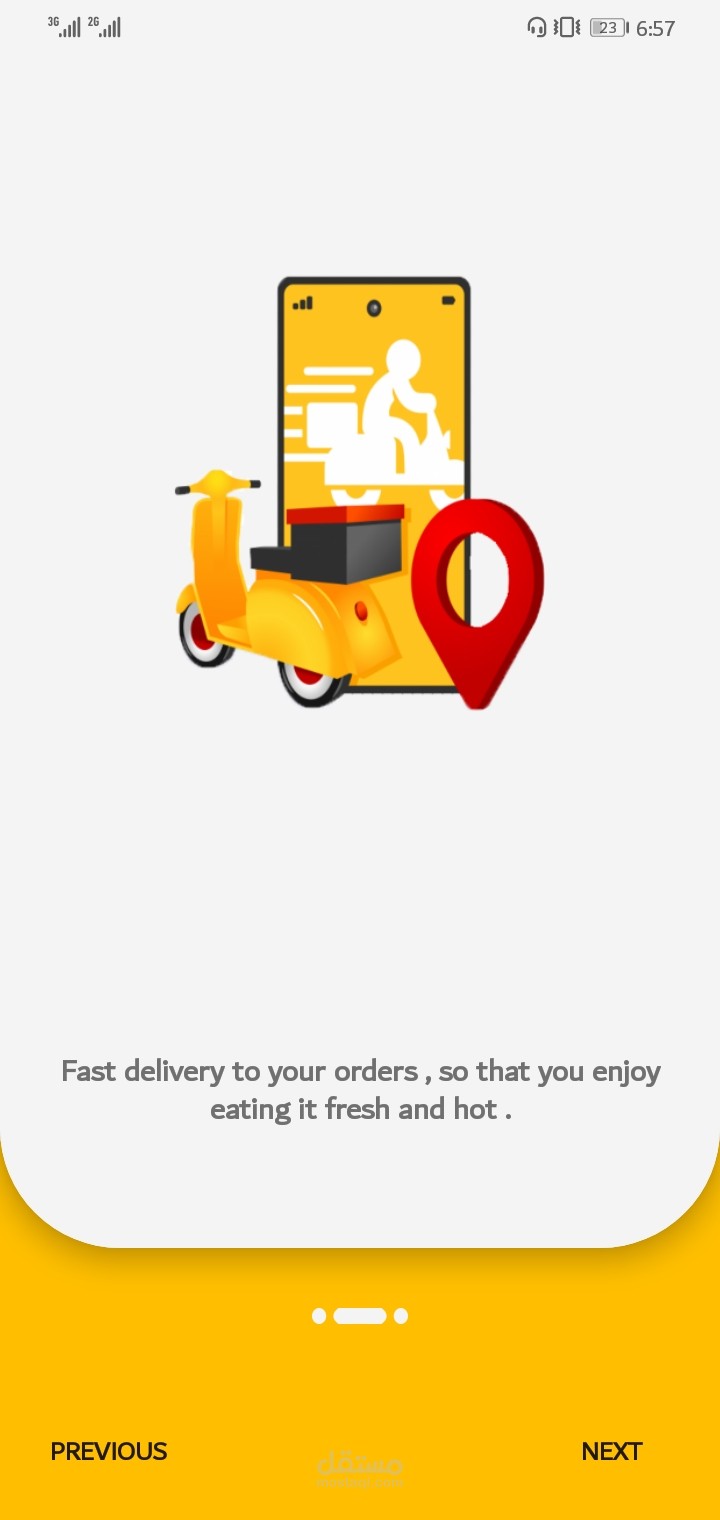The image size is (720, 1520).
Task: Go back with the PREVIOUS button
Action: coord(109,1451)
